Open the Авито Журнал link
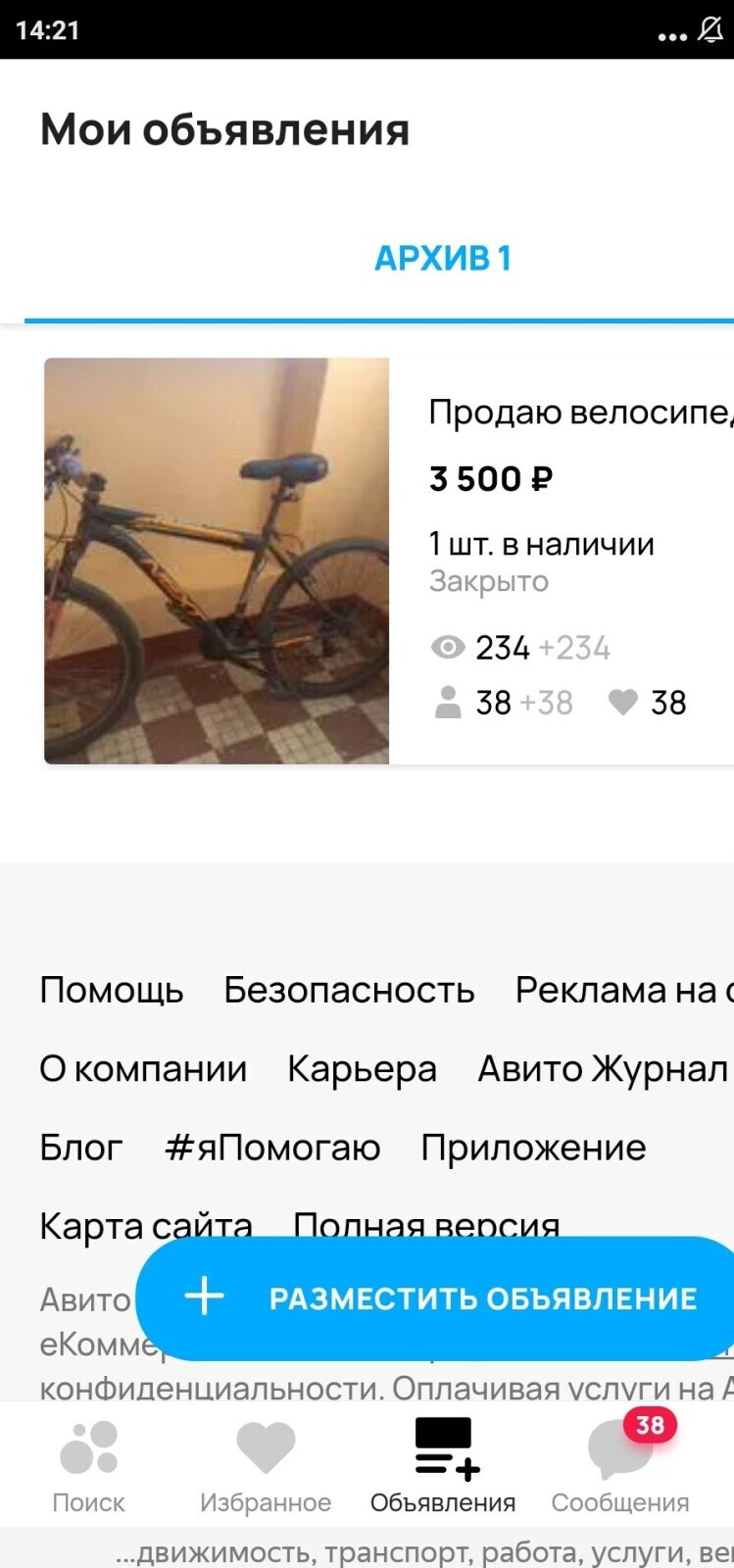 pos(602,1068)
